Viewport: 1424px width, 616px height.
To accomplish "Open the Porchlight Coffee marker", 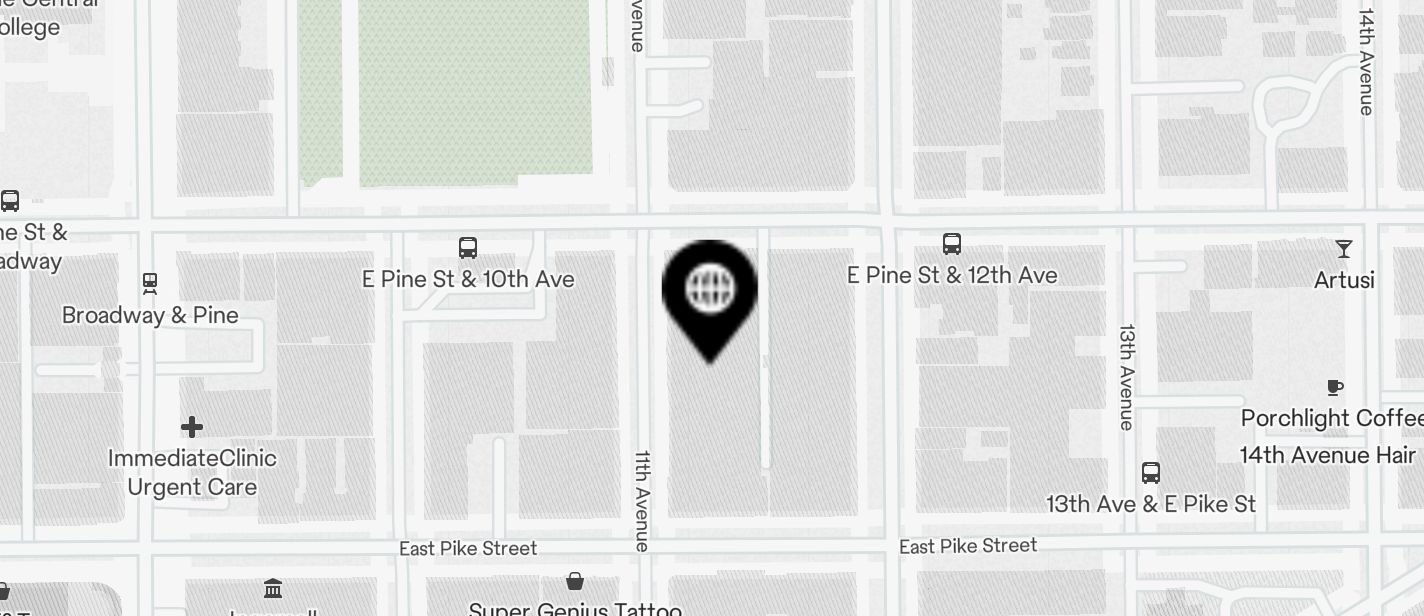I will (1334, 388).
